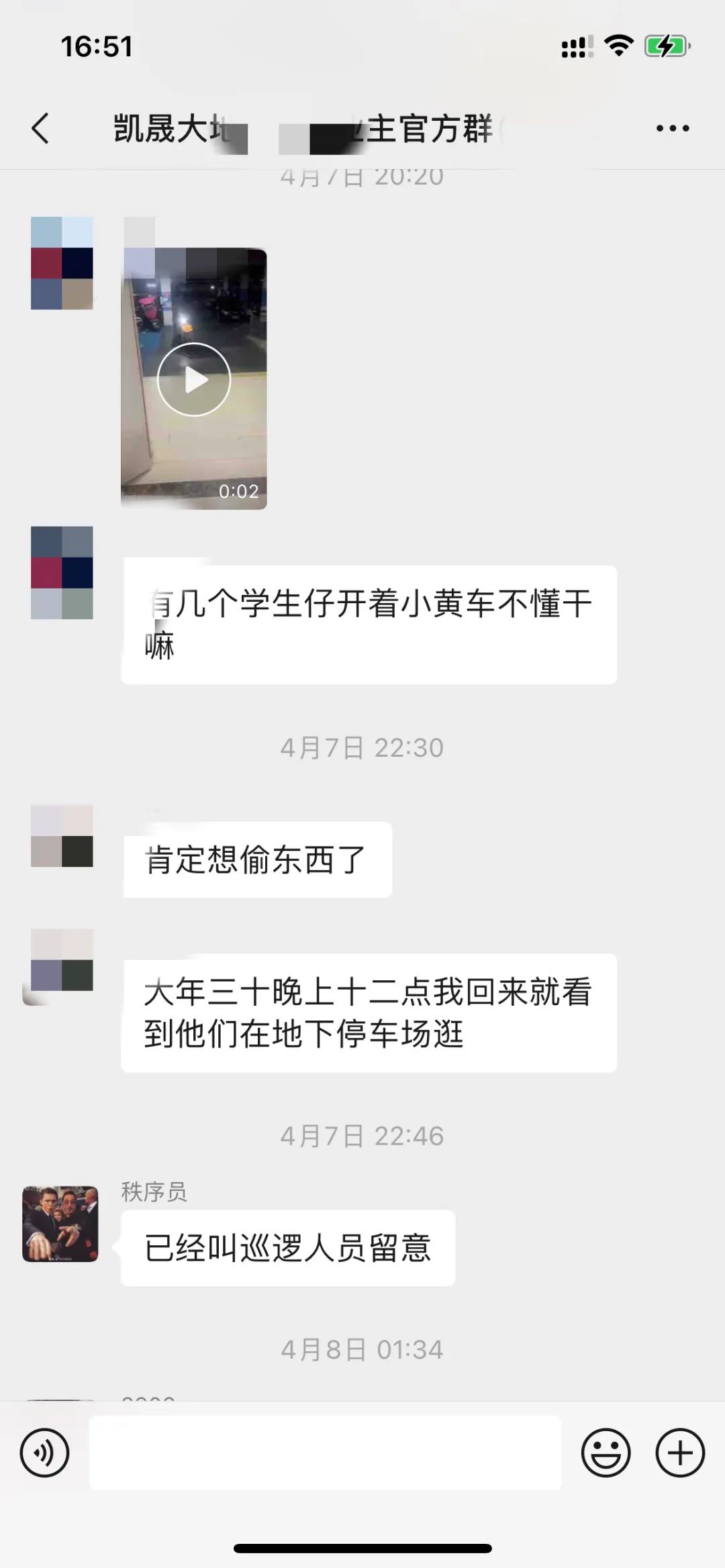Tap the avatar beside 肯定想偷东西了
The width and height of the screenshot is (725, 1568).
[62, 836]
